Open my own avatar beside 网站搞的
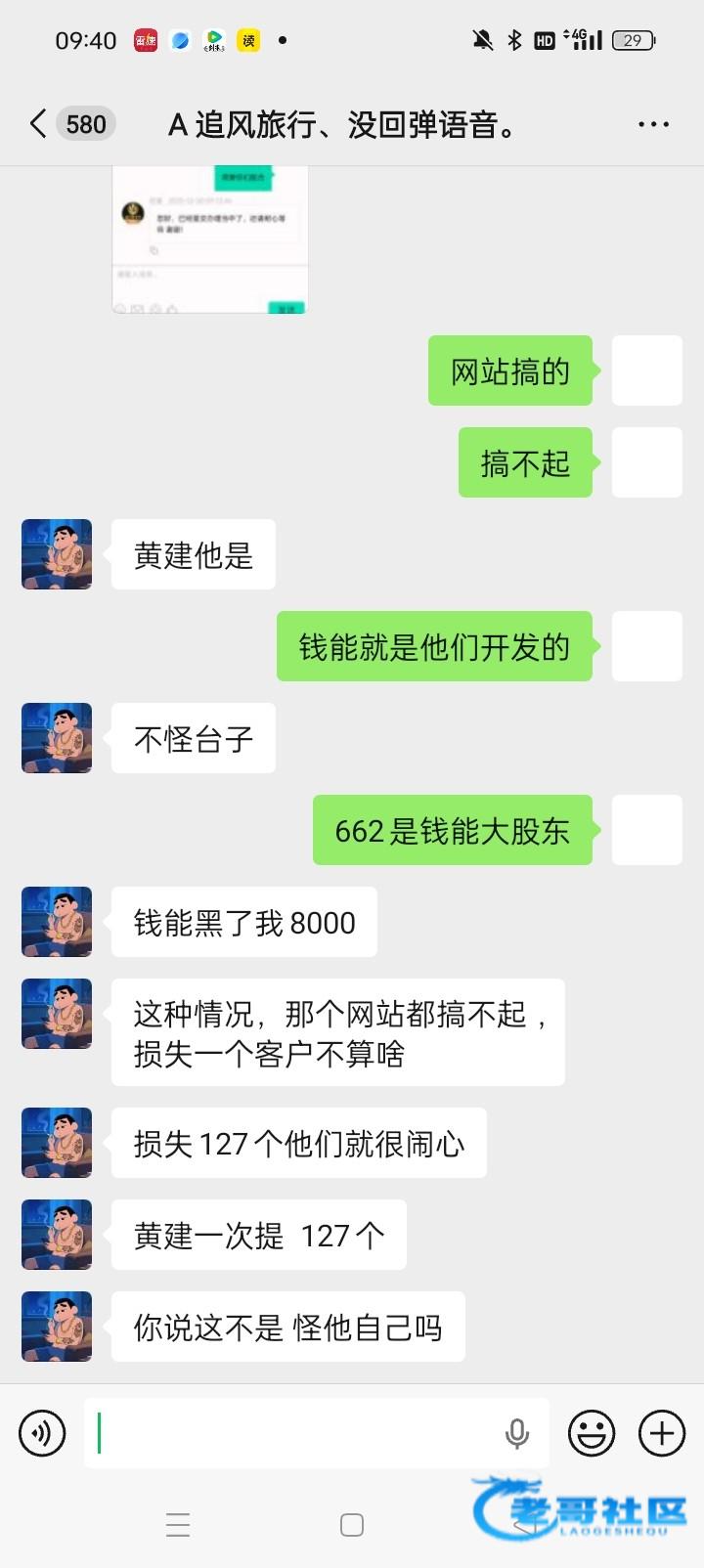The image size is (704, 1568). coord(646,370)
